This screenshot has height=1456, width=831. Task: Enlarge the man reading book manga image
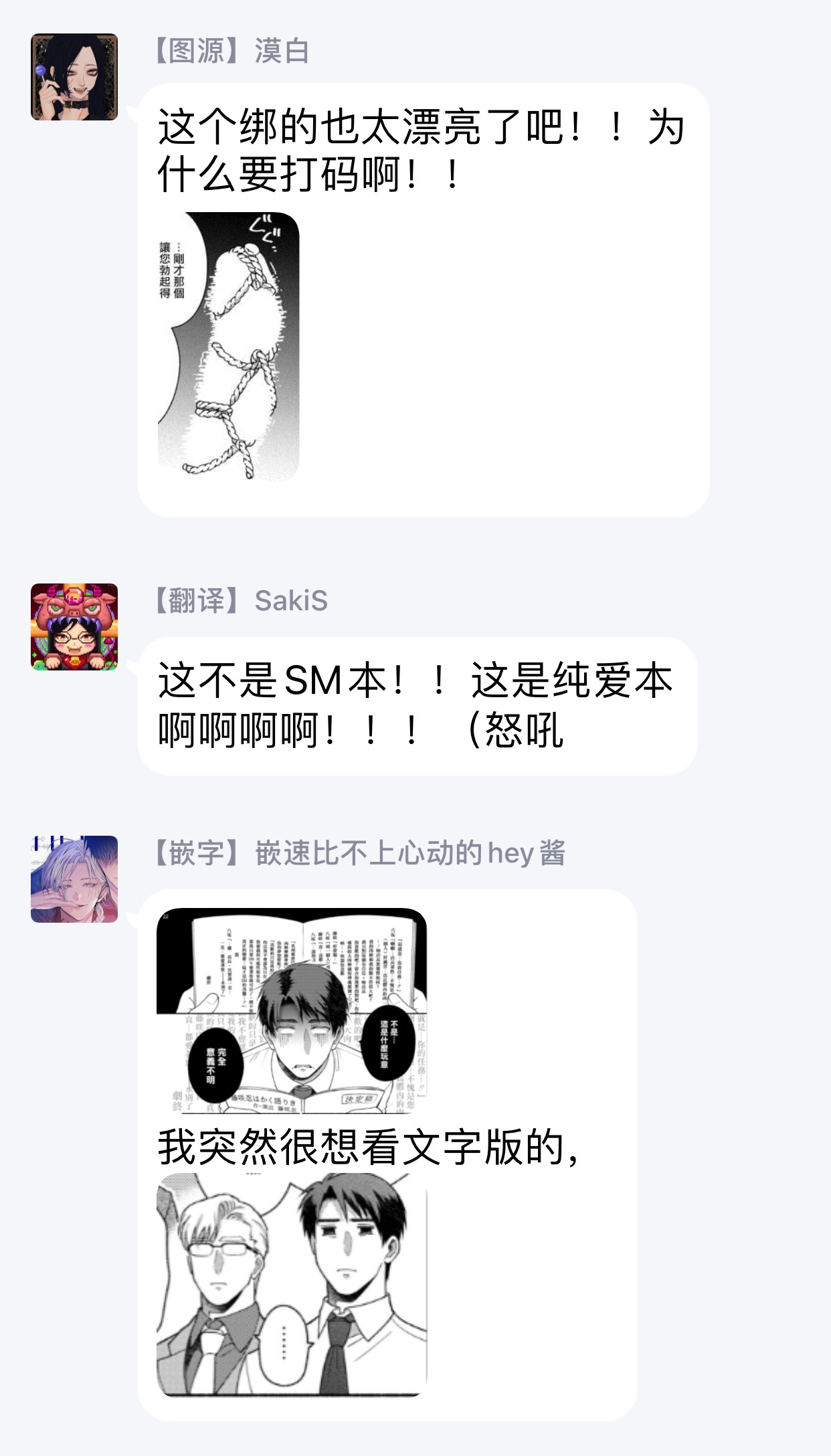pos(292,1010)
